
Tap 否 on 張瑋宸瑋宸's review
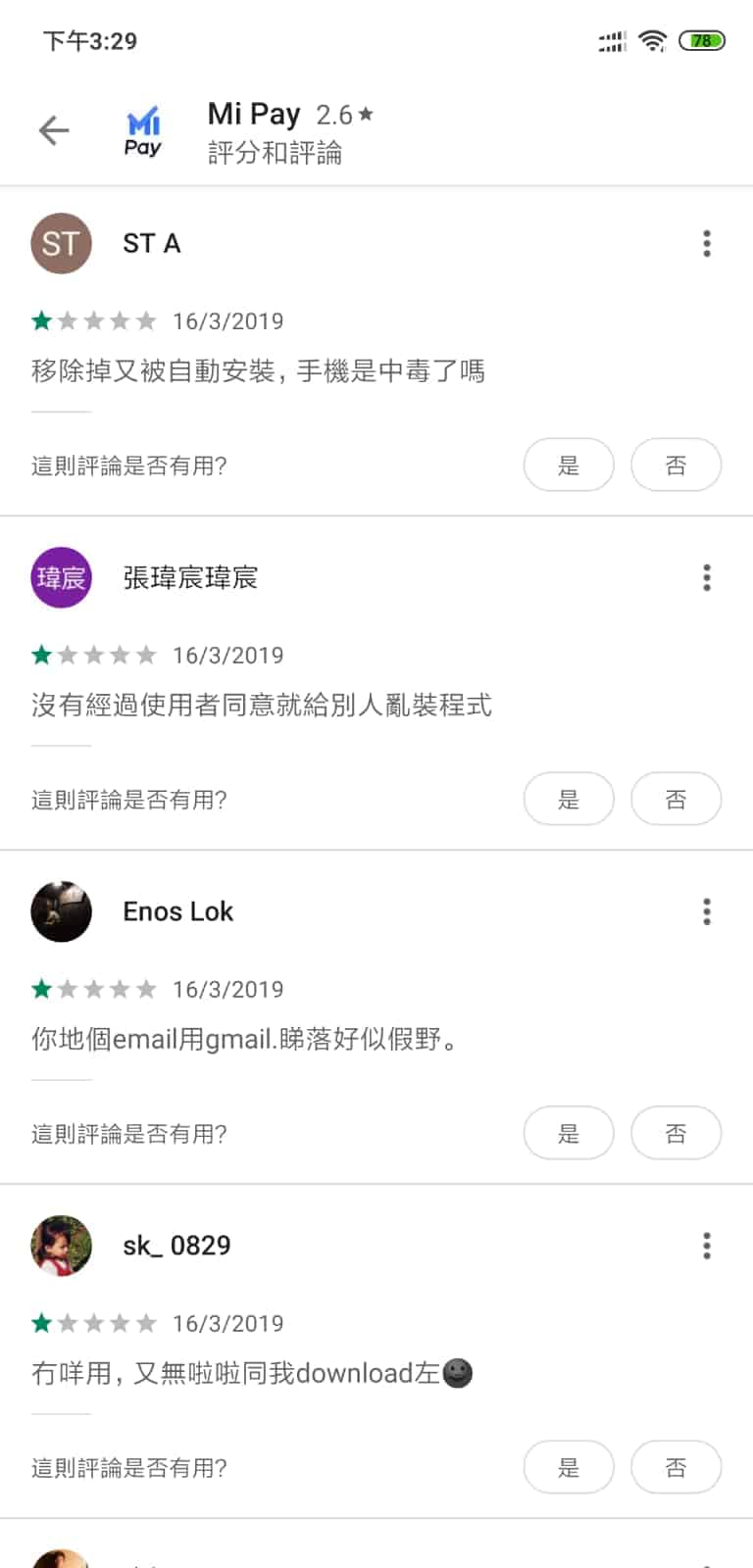(676, 800)
